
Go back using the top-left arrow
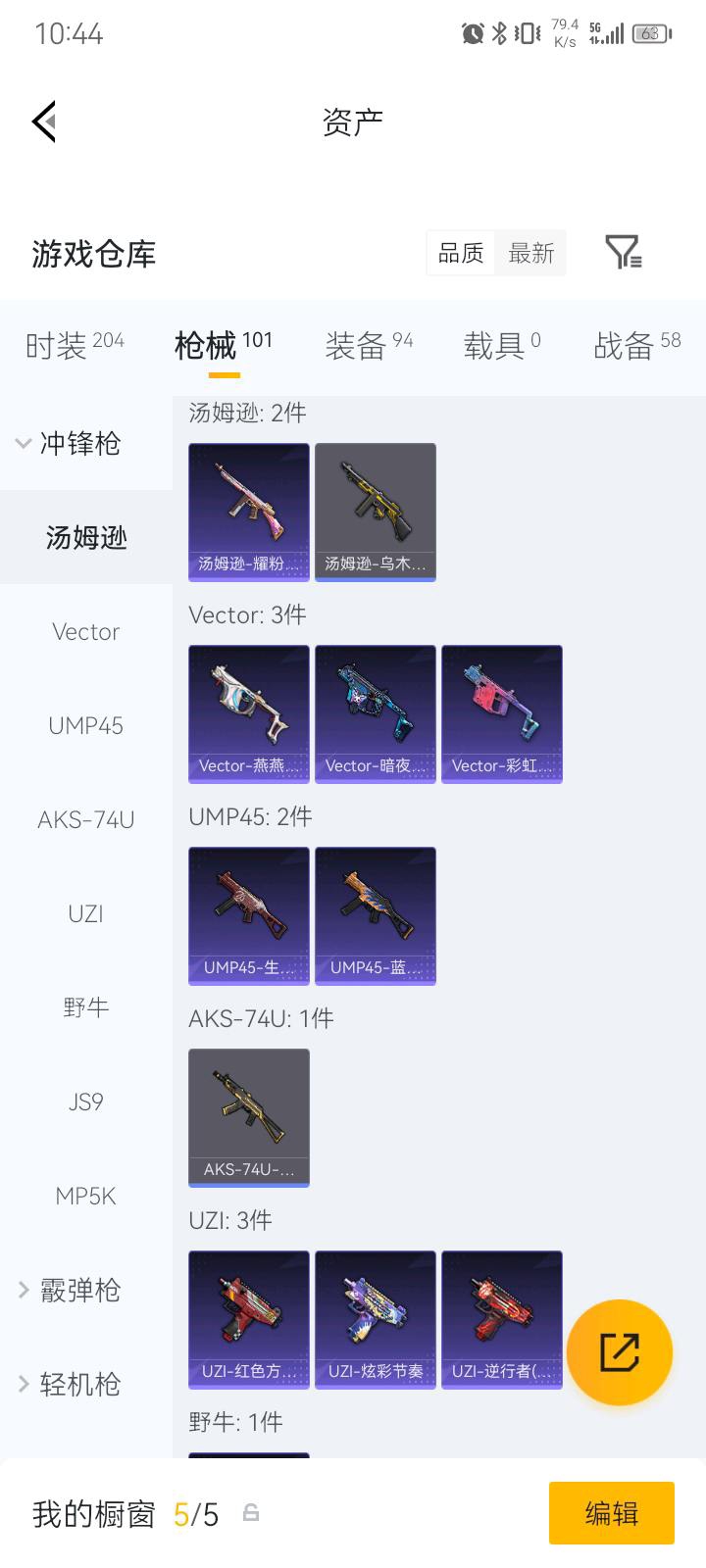click(44, 122)
